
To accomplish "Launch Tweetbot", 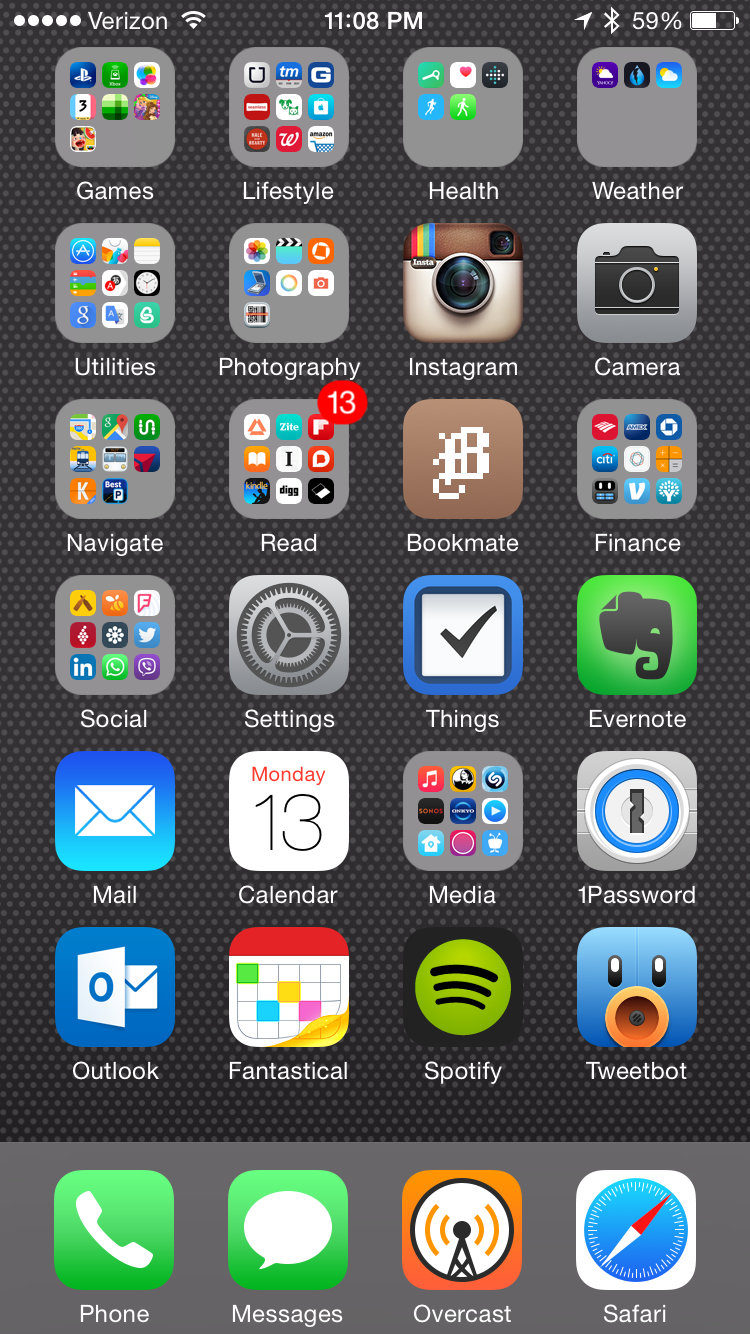I will [637, 987].
